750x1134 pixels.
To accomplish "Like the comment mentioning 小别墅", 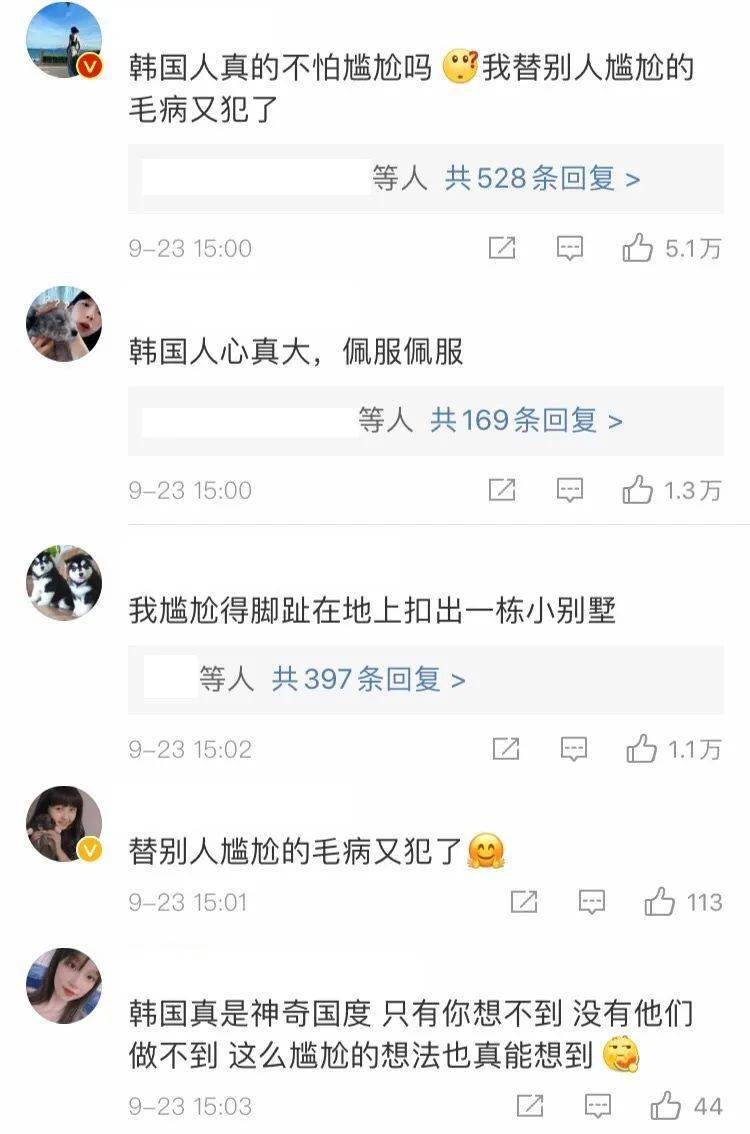I will pos(641,749).
